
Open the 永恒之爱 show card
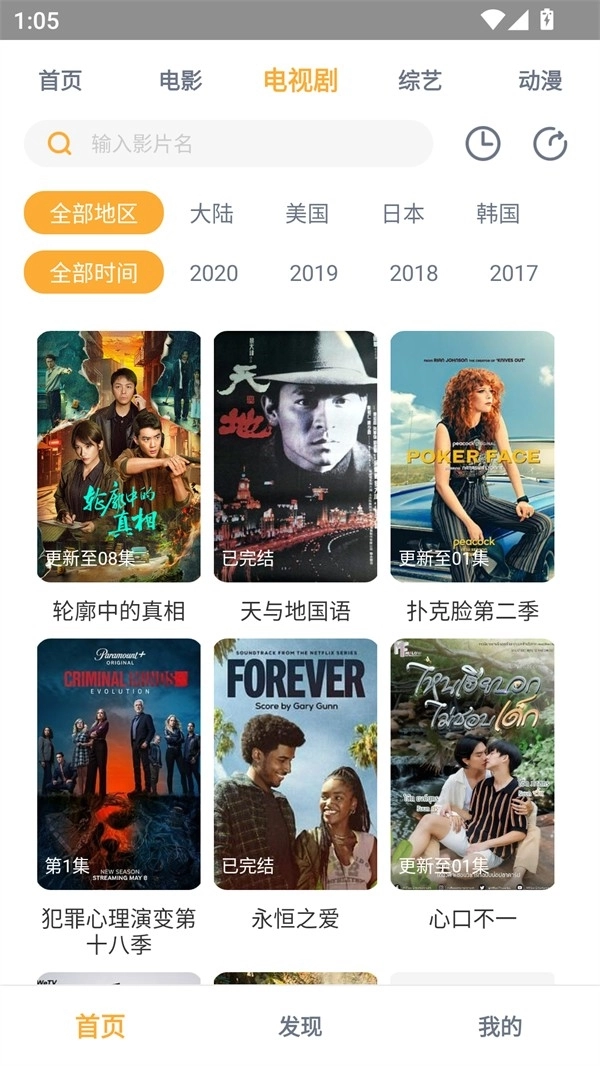tap(296, 764)
